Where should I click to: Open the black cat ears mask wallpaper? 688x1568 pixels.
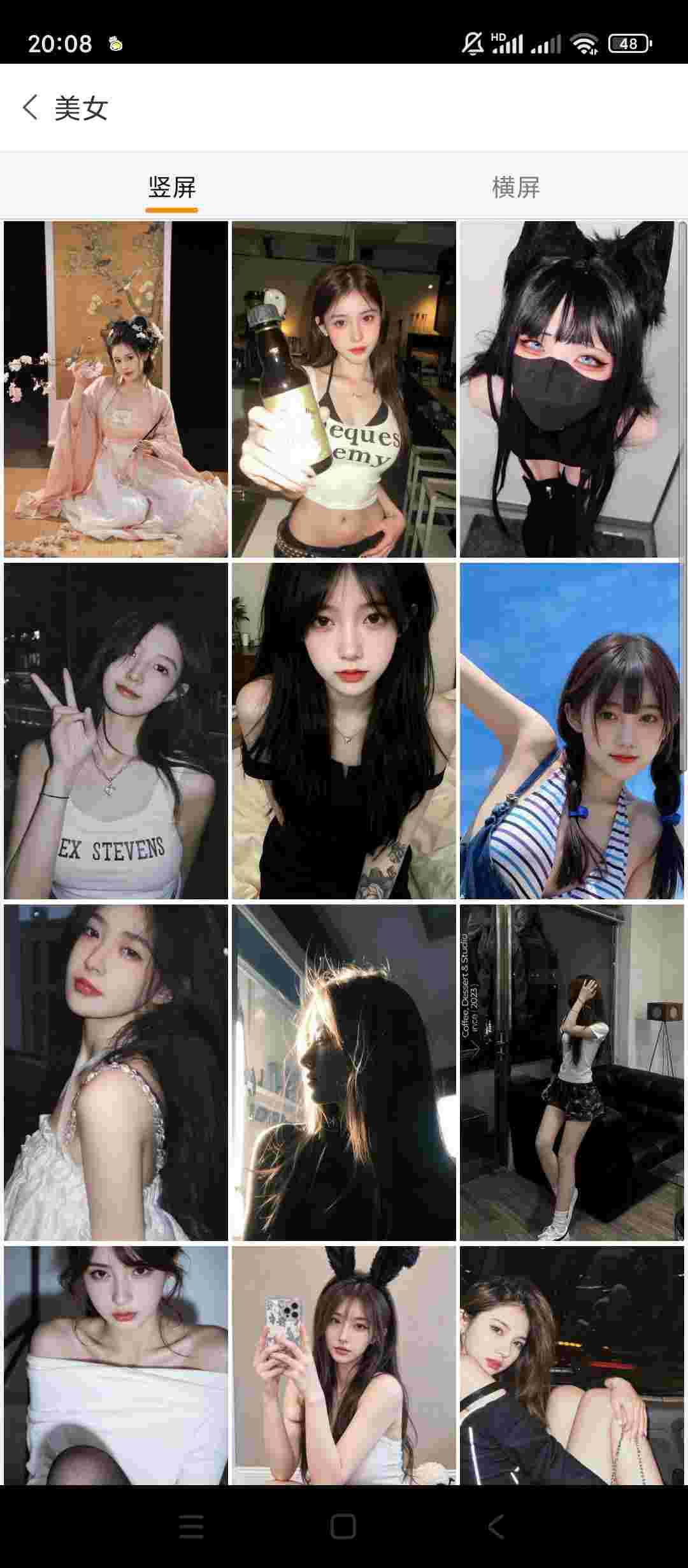[x=571, y=389]
